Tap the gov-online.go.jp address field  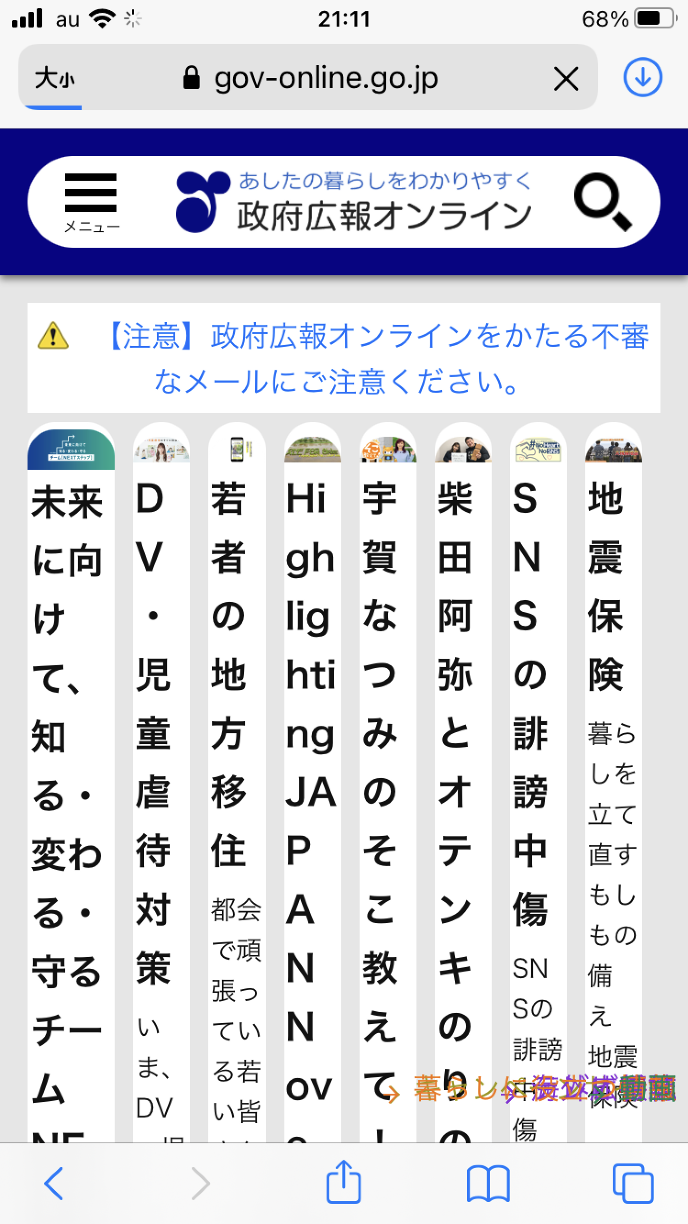(320, 79)
